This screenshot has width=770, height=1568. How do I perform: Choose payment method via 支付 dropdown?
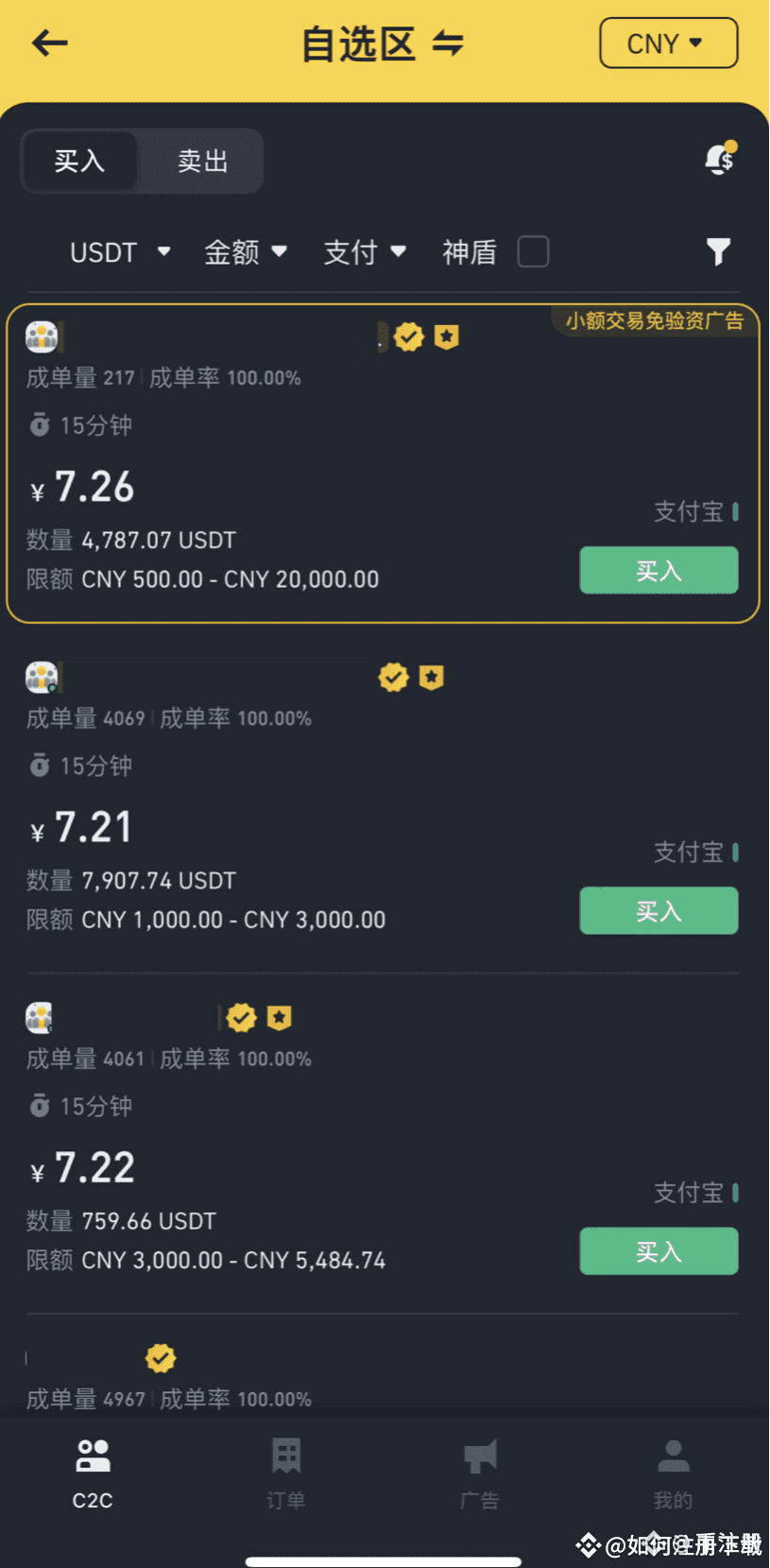coord(364,252)
